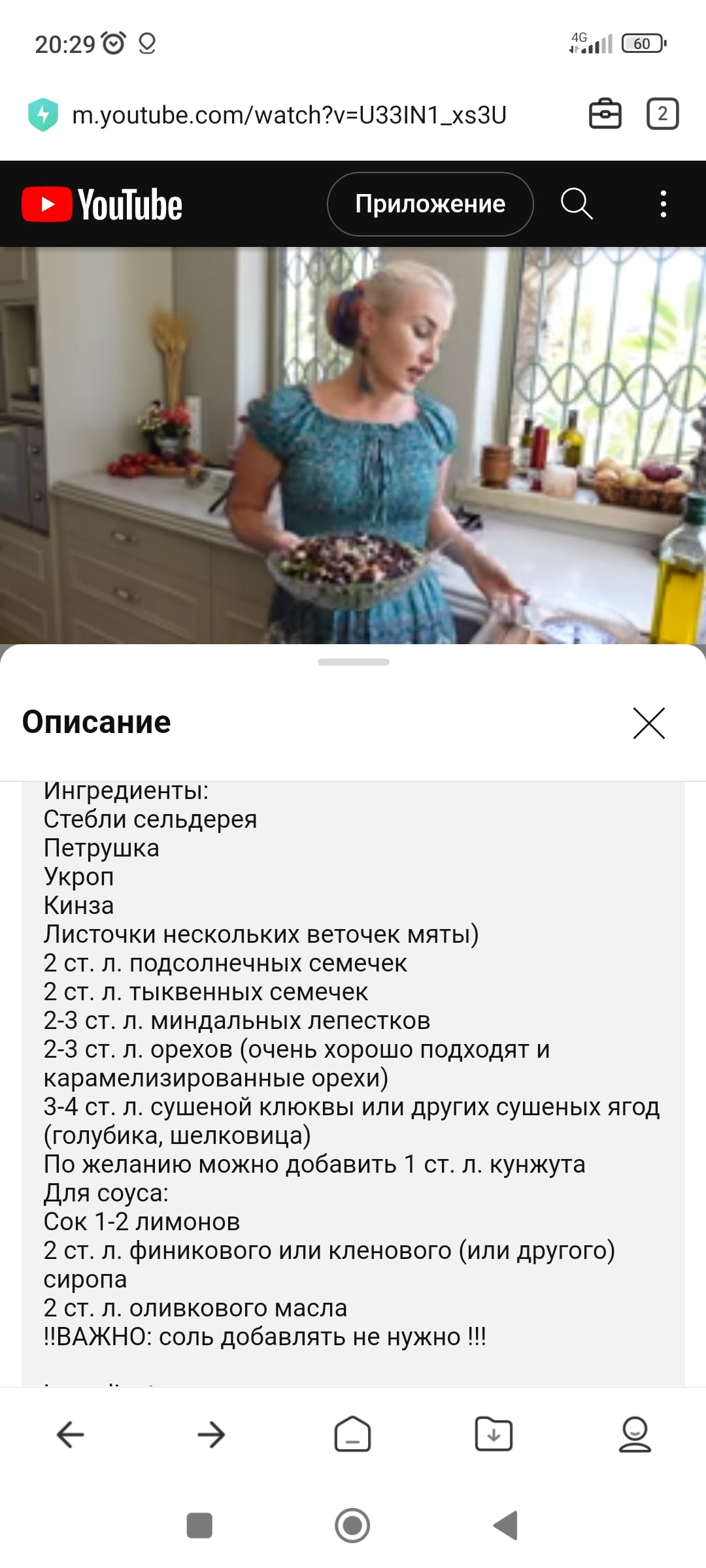Open the shield protection icon
Viewport: 706px width, 1568px height.
click(x=43, y=114)
